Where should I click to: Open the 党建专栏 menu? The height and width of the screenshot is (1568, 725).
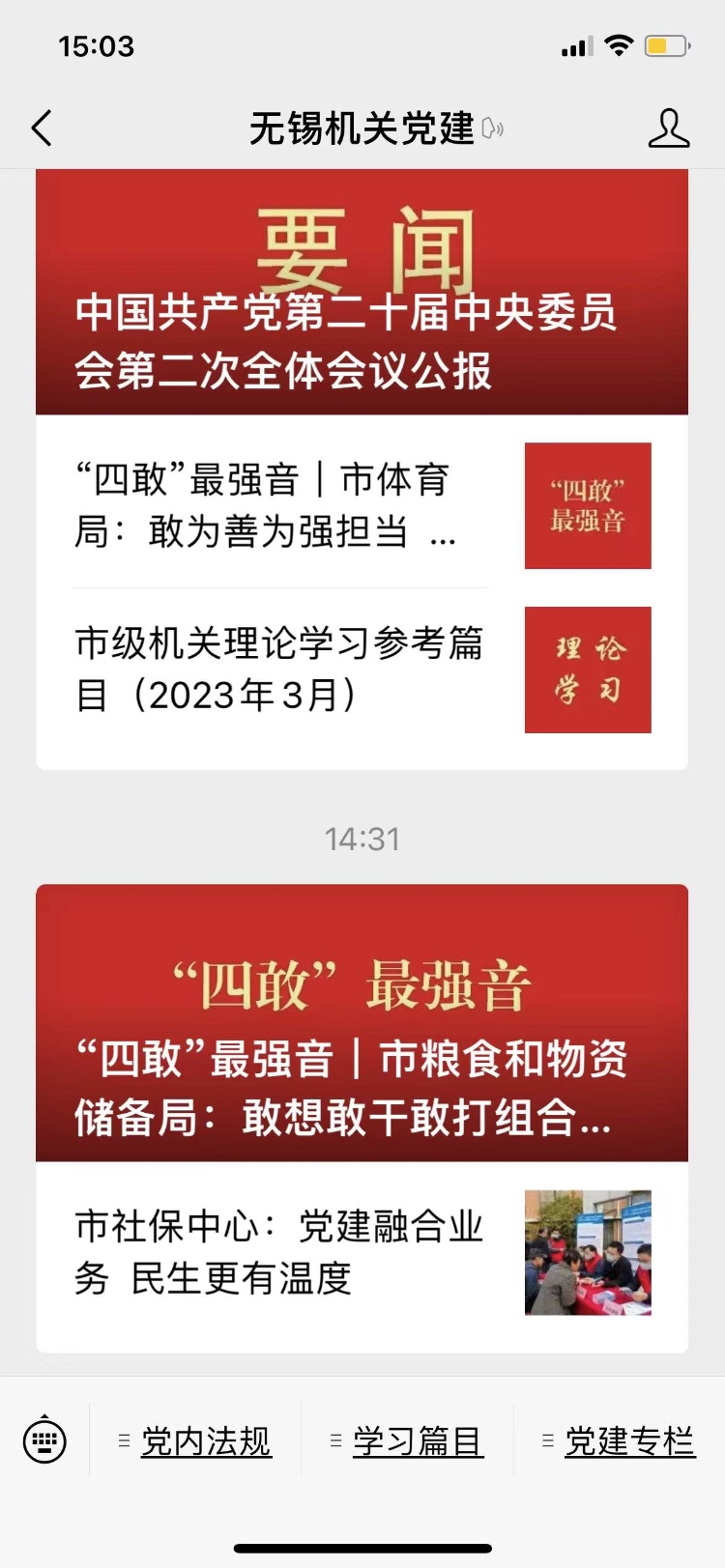tap(620, 1440)
